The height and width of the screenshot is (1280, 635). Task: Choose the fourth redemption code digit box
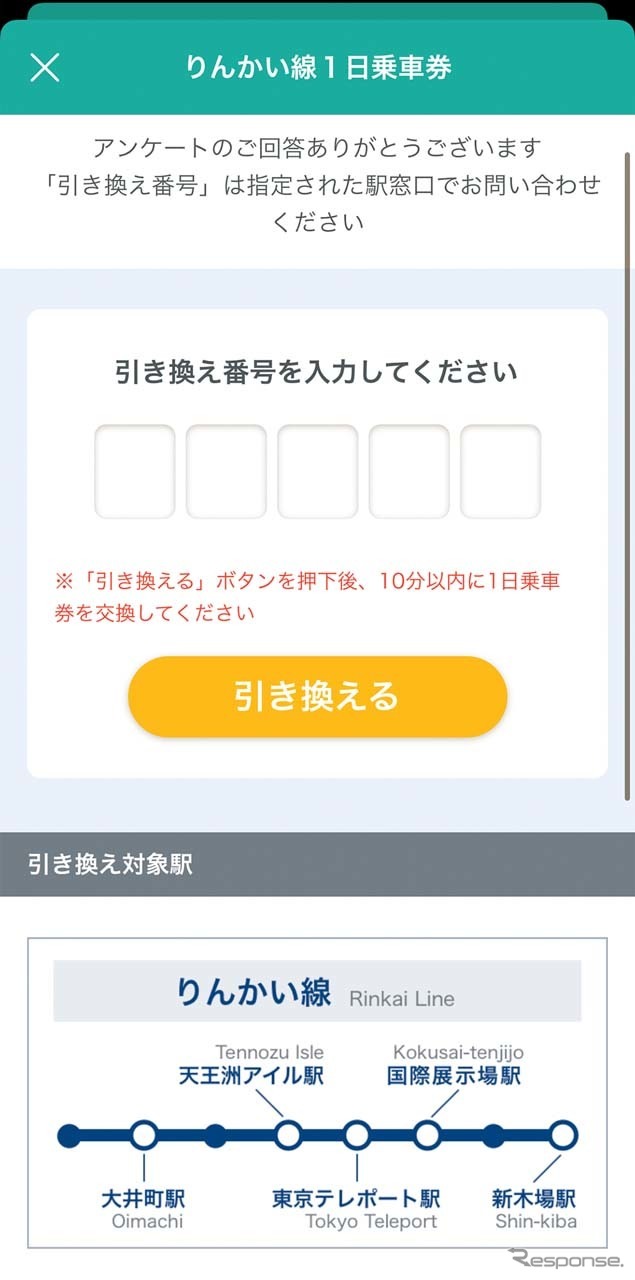click(409, 472)
